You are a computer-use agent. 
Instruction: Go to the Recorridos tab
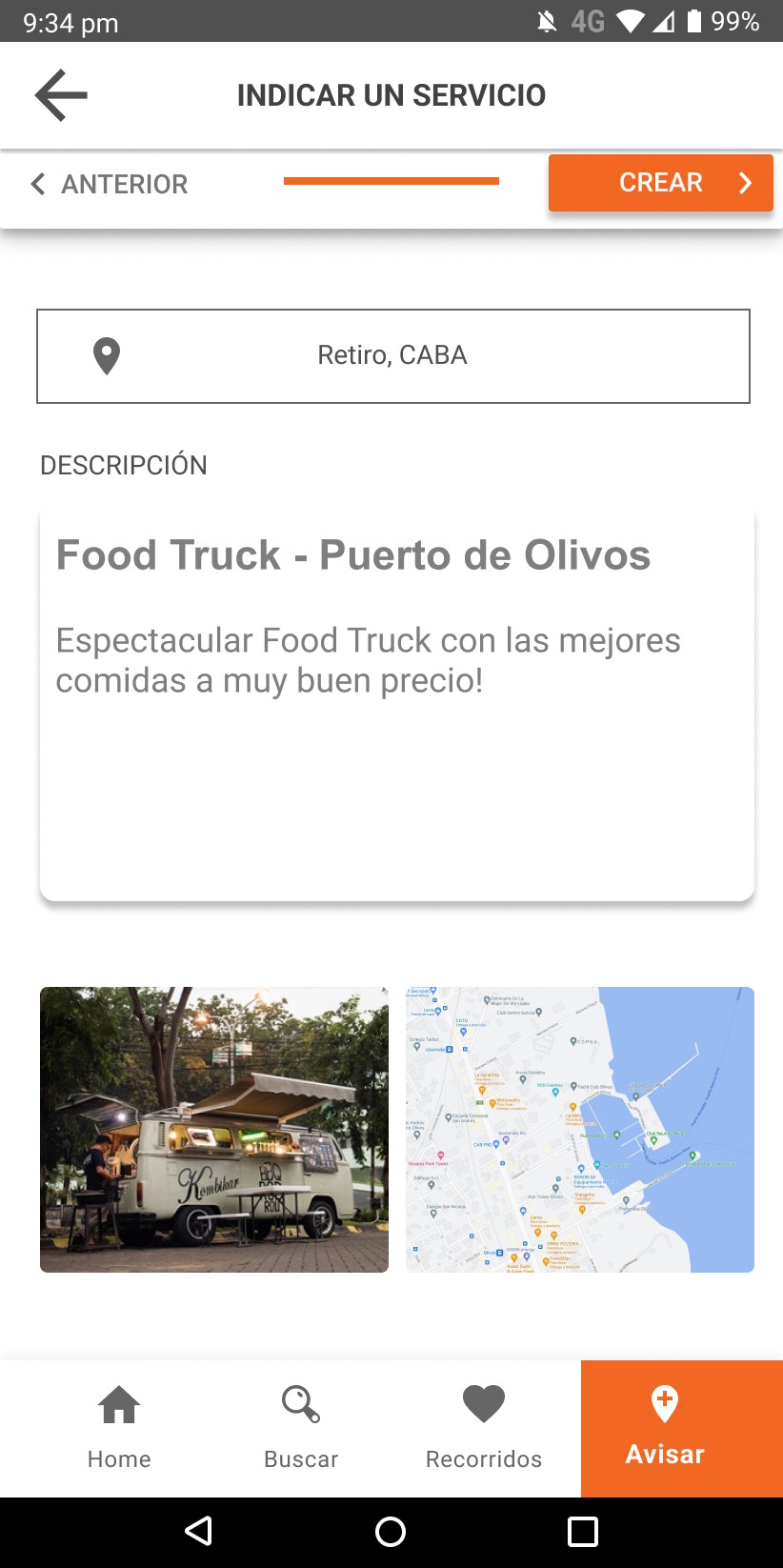click(483, 1428)
